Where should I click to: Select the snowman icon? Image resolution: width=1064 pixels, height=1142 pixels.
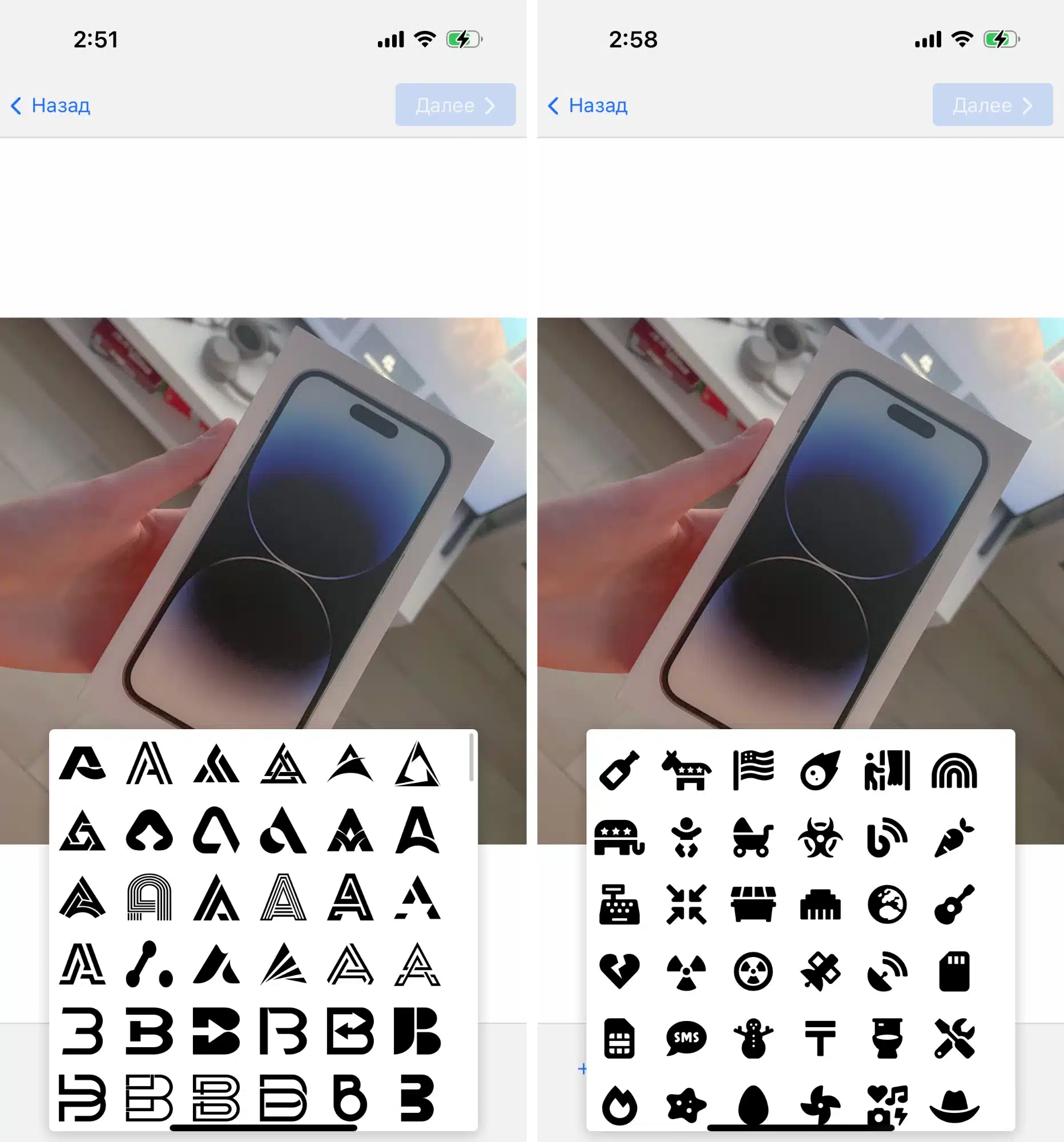coord(753,1038)
